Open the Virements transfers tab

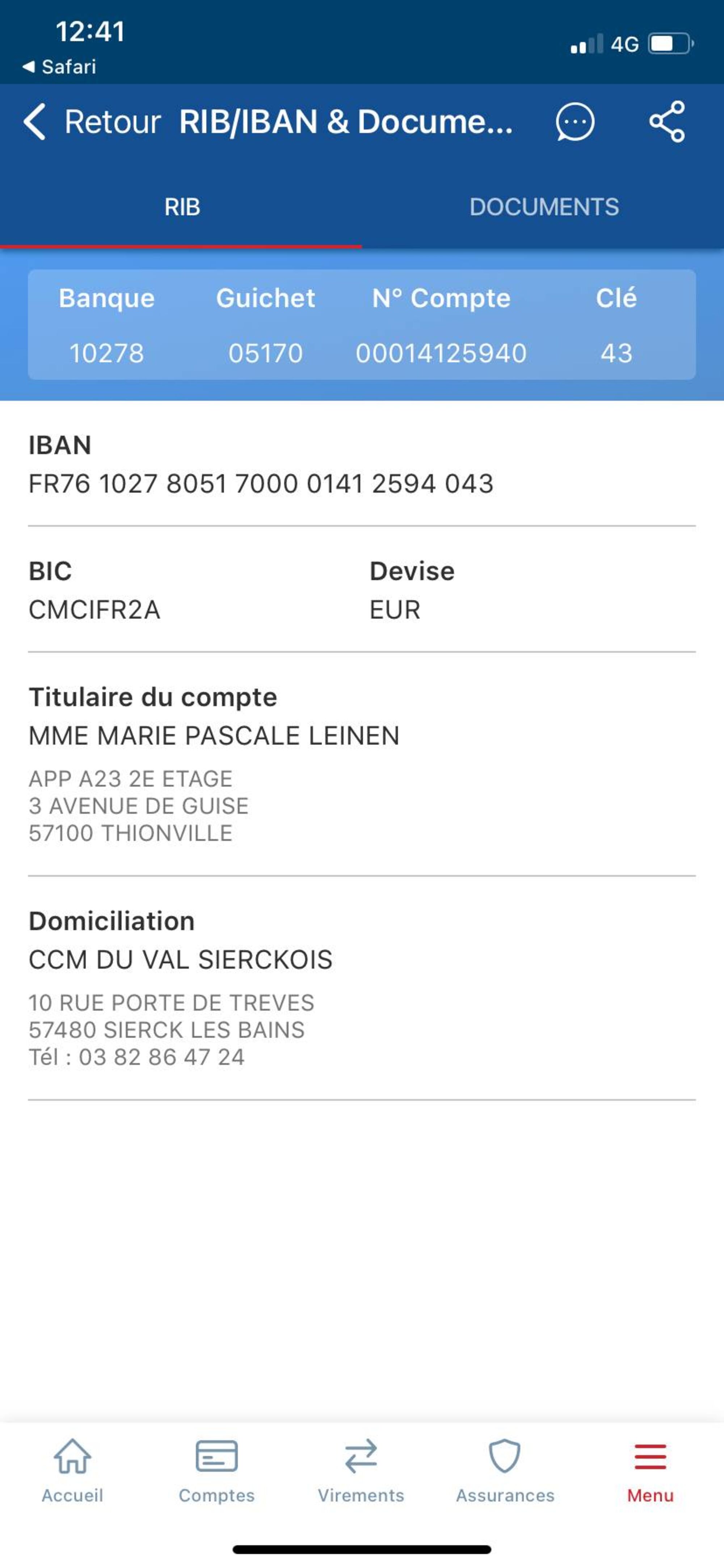click(361, 1471)
